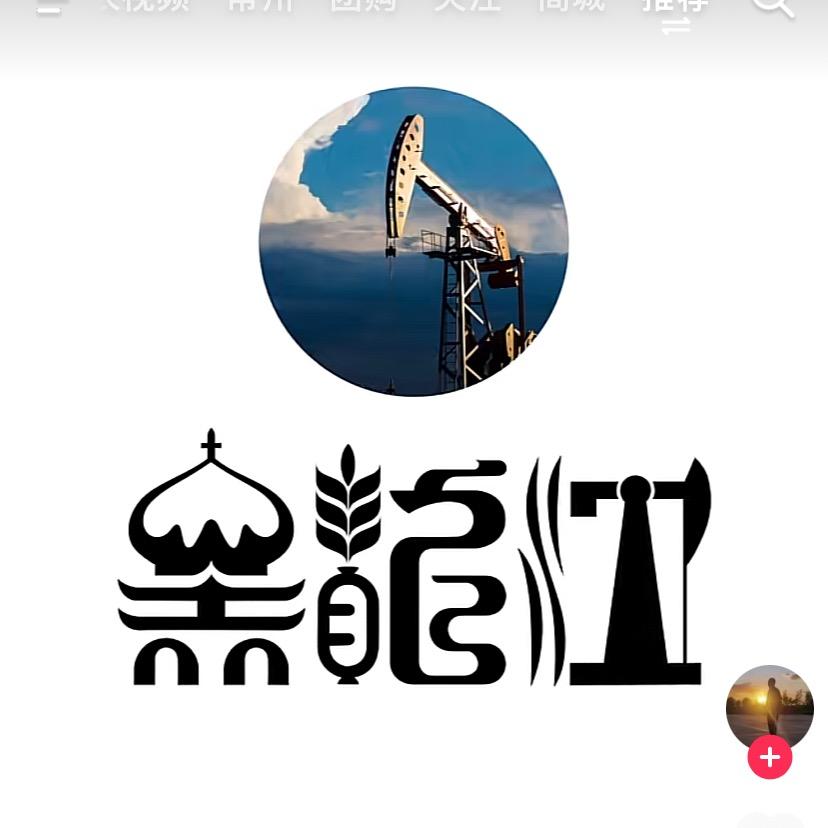Go to the 商城 tab

pos(571,5)
